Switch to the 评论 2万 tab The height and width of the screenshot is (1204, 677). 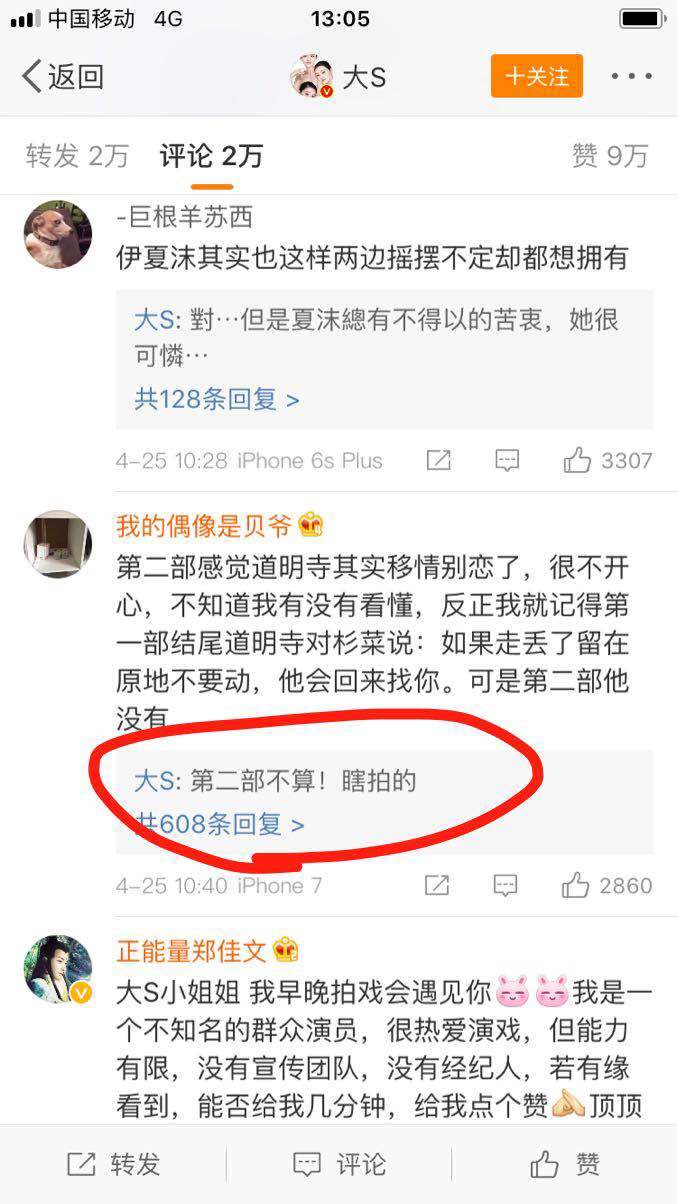click(x=211, y=156)
